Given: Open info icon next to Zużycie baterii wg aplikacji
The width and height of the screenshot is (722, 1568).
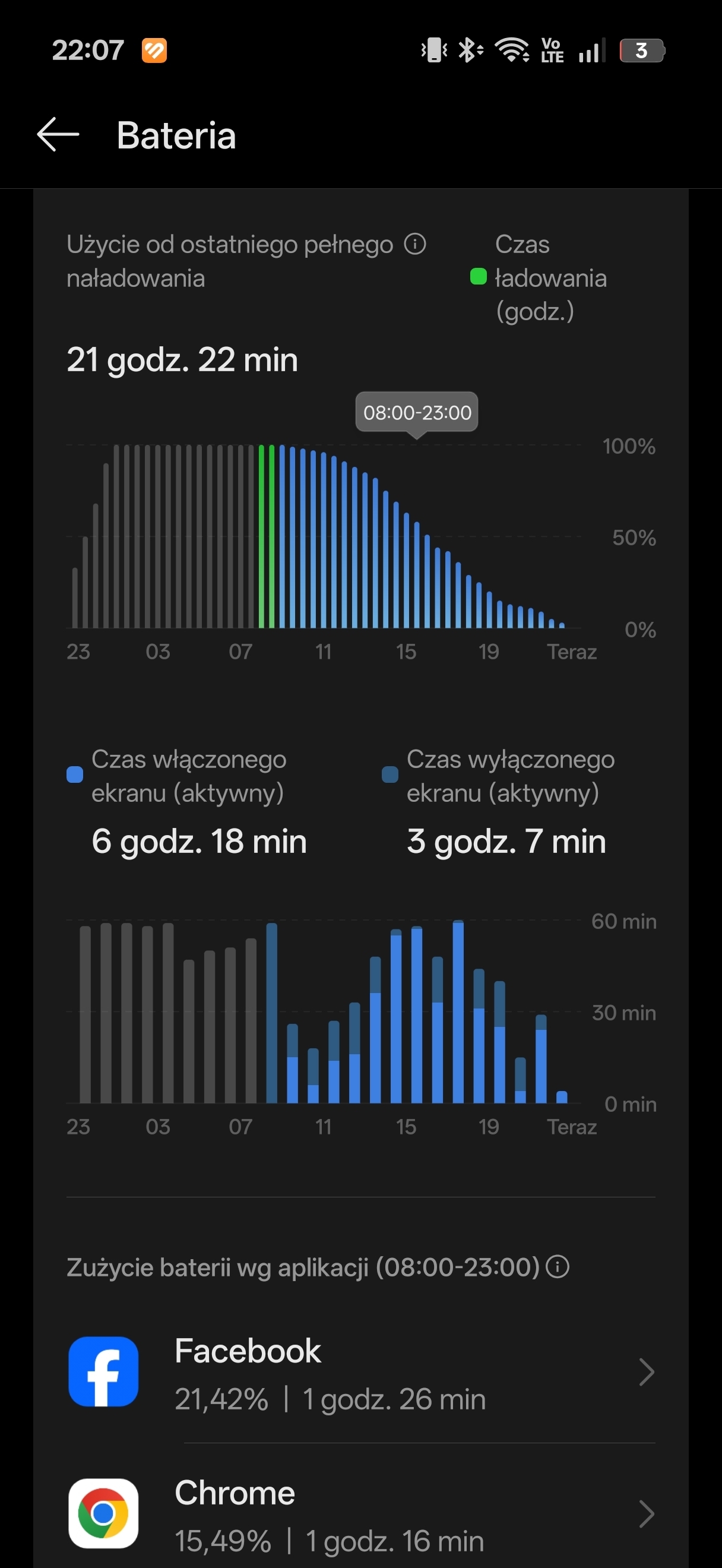Looking at the screenshot, I should (x=557, y=1267).
